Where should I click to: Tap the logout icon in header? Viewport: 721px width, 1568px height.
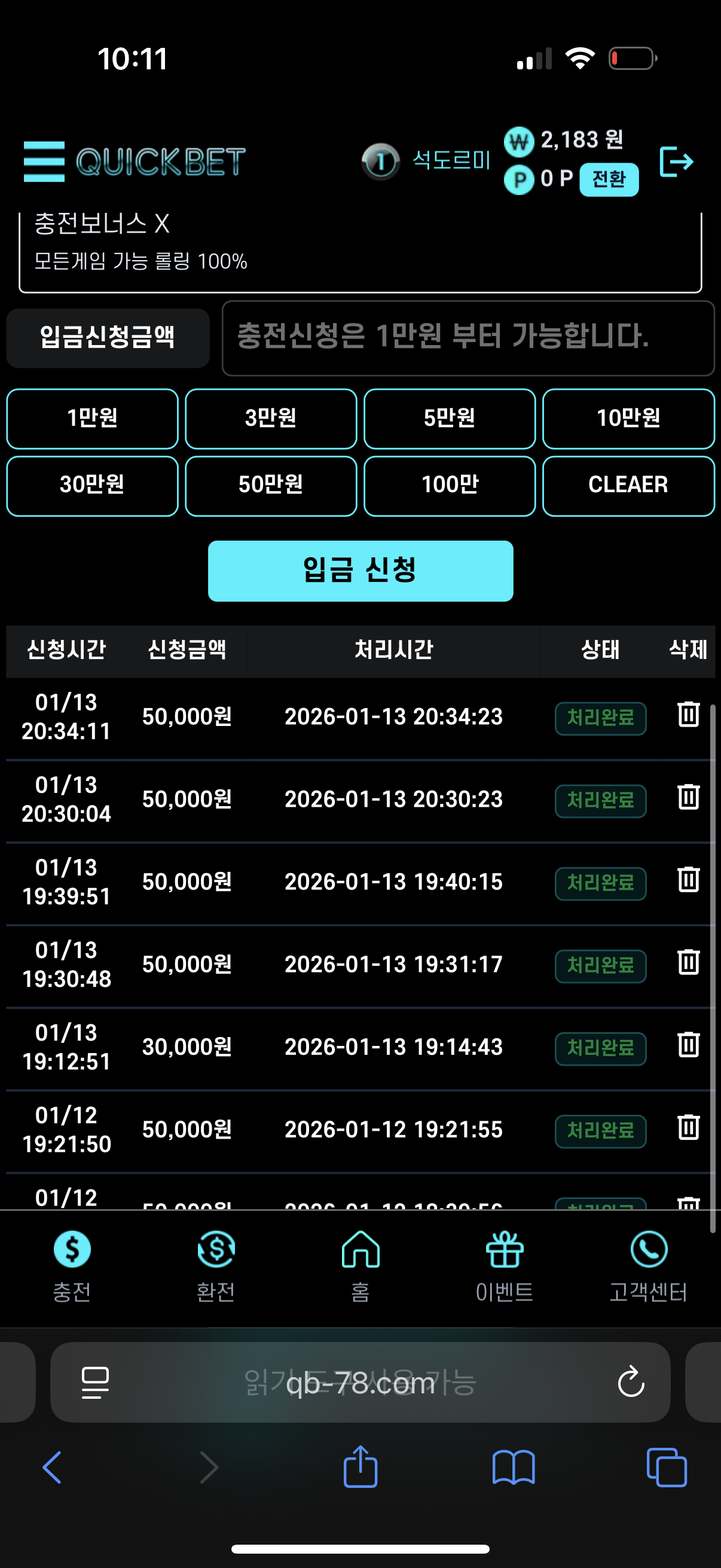tap(676, 161)
